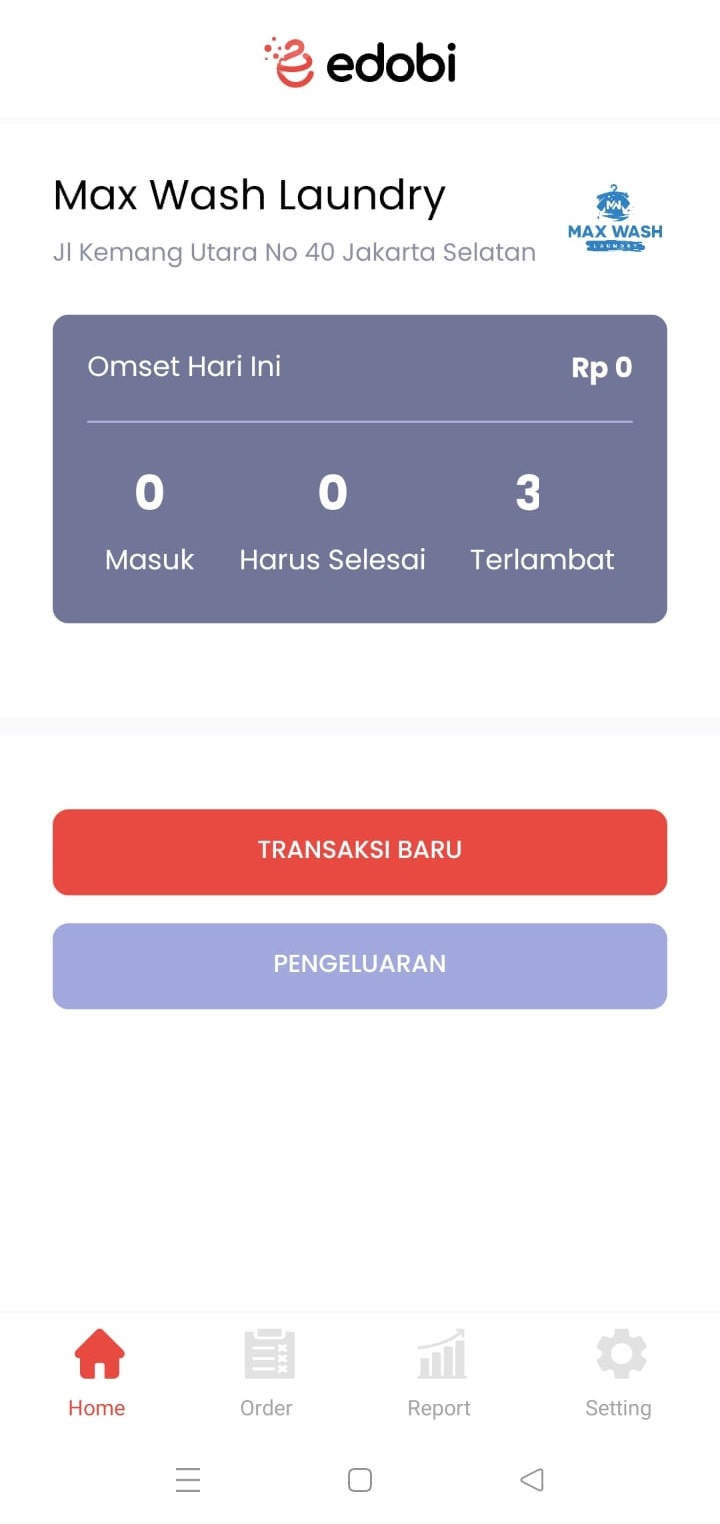This screenshot has height=1524, width=720.
Task: Go to the Setting tab
Action: coord(618,1373)
